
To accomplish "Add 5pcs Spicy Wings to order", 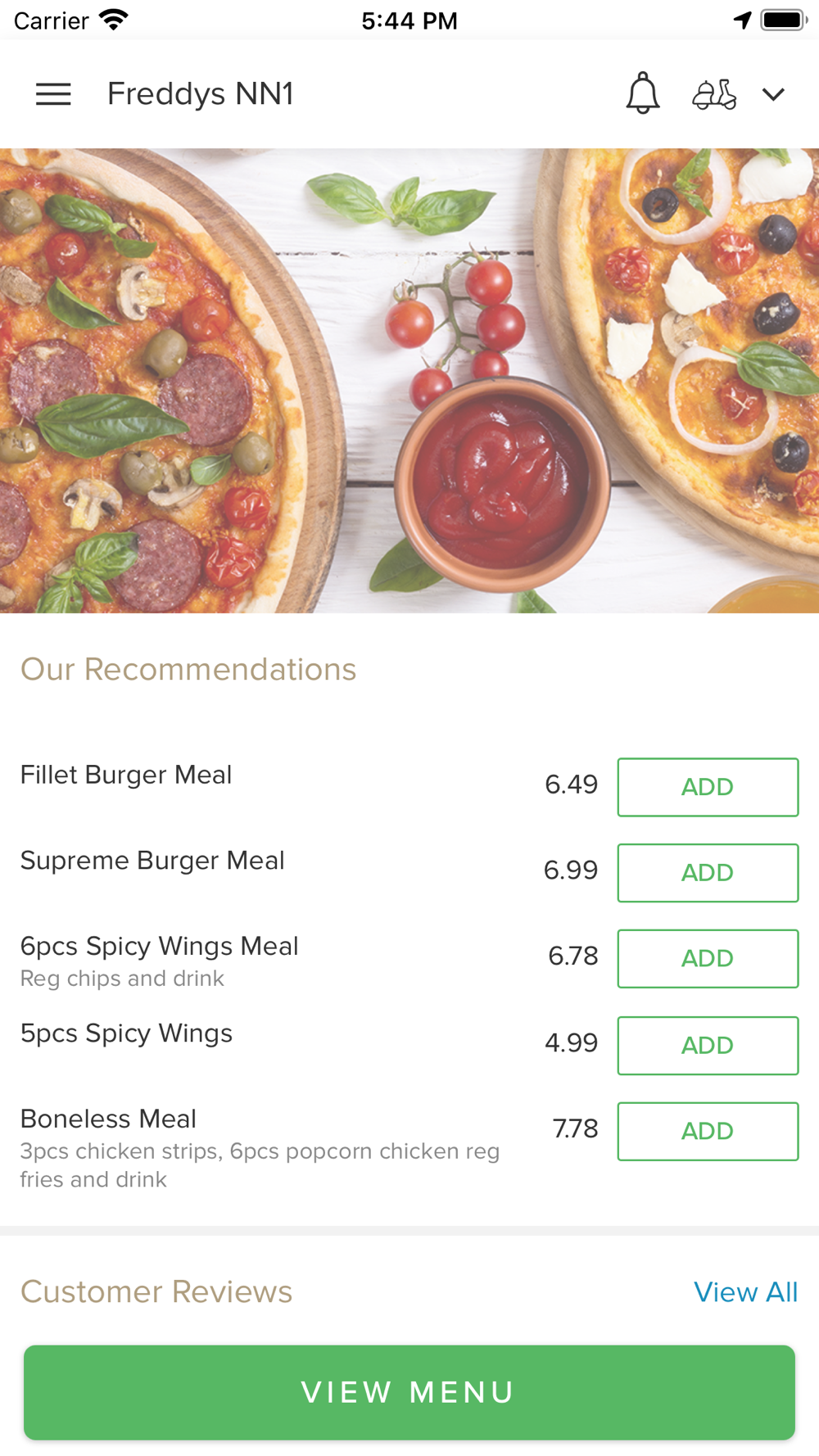I will pyautogui.click(x=708, y=1046).
